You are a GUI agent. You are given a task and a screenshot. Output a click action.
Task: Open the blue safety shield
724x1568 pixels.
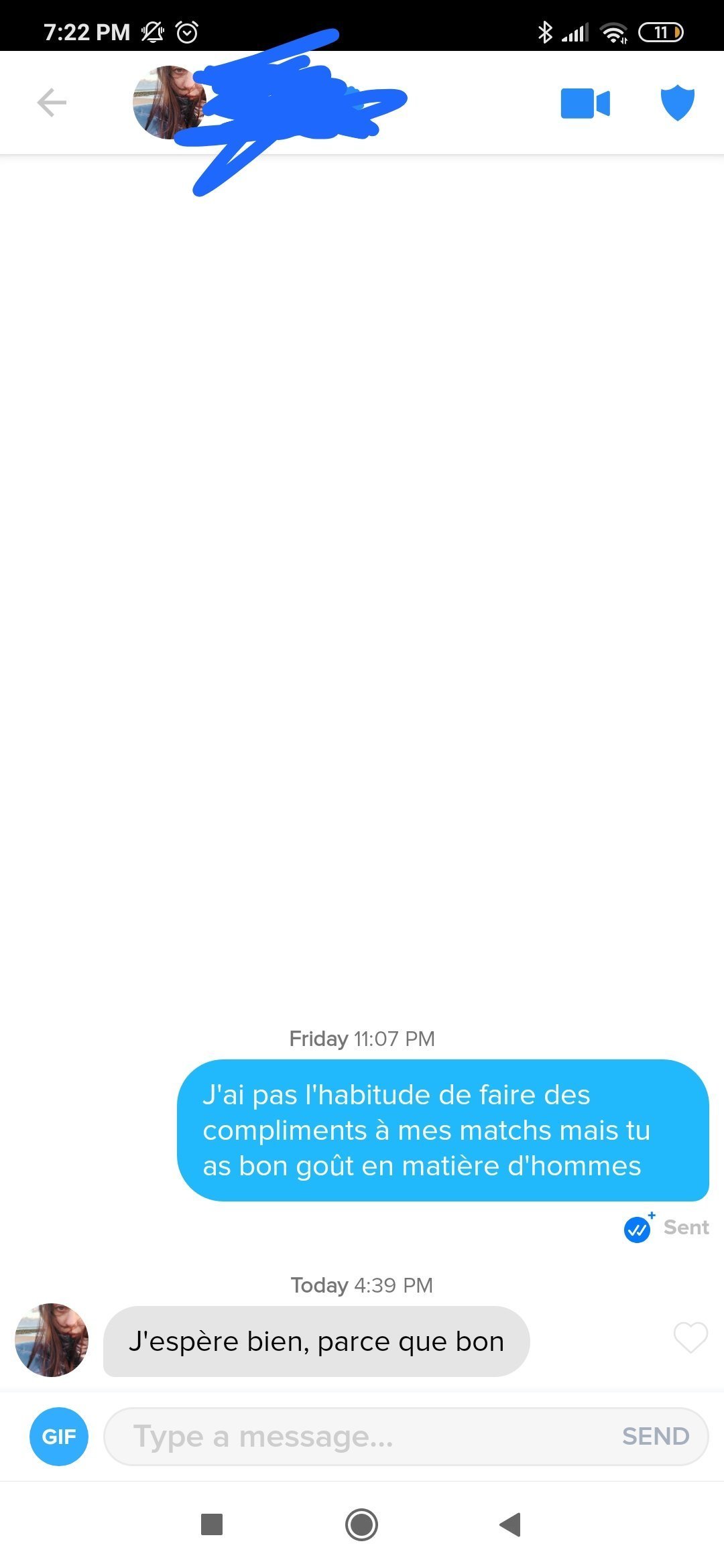[x=678, y=103]
